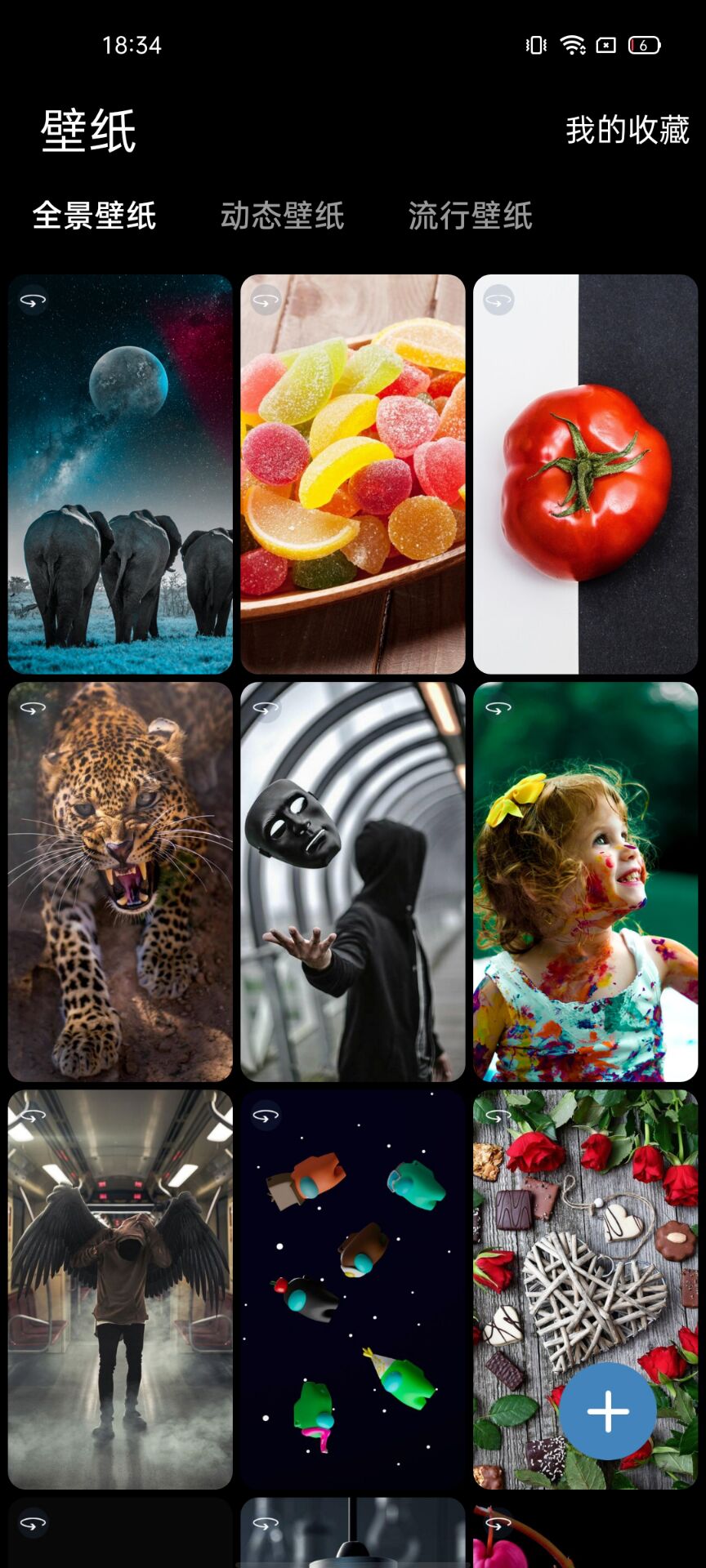The image size is (706, 1568).
Task: Open the gummy candy wallpaper
Action: coord(353,474)
